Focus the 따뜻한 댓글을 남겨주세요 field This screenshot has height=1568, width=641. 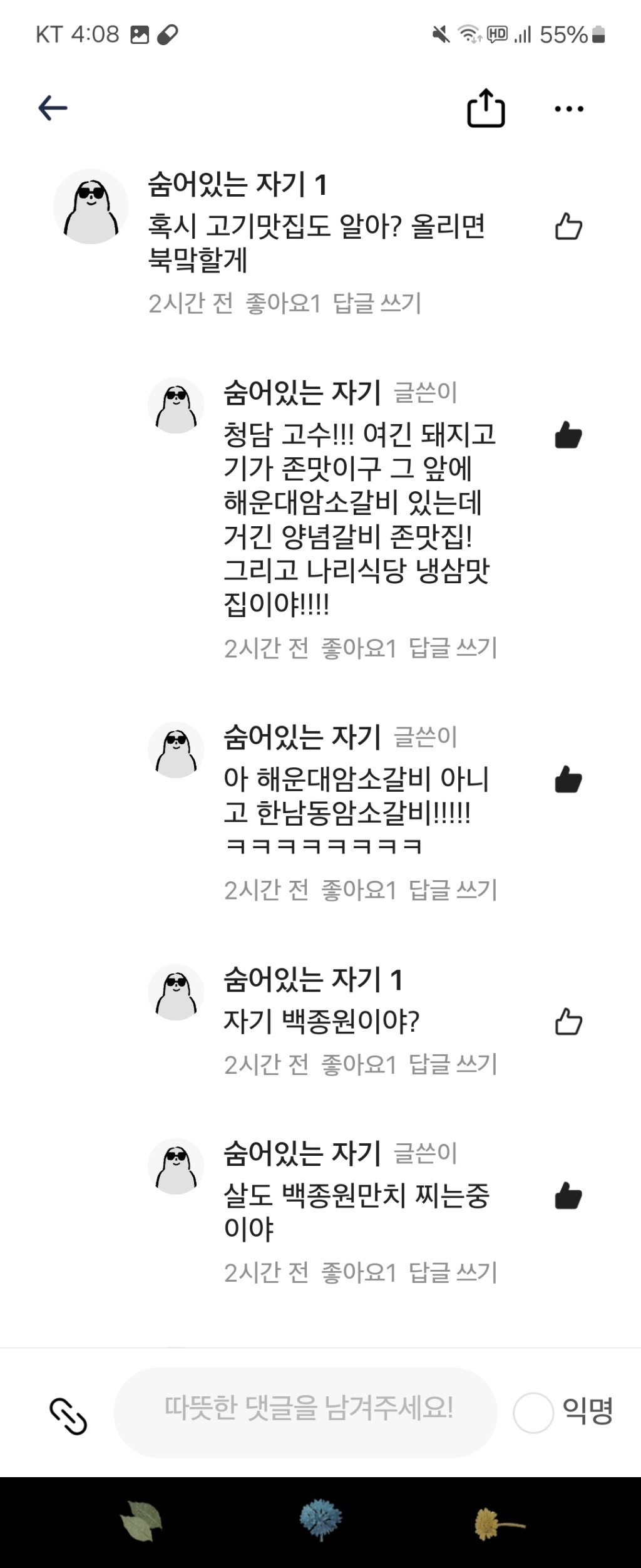coord(305,1413)
